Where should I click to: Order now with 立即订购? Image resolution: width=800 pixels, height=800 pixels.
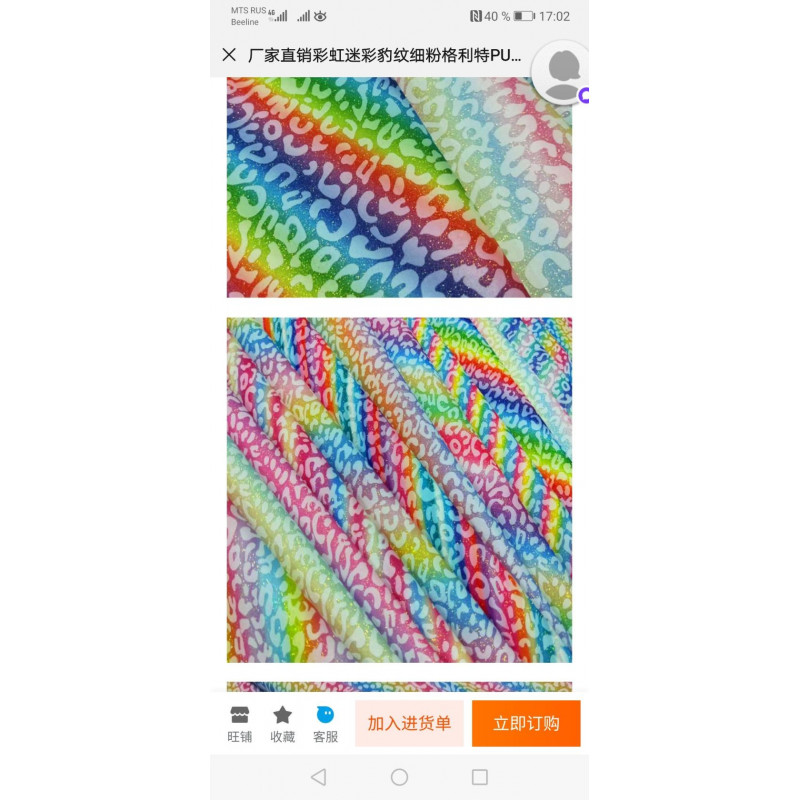[x=526, y=723]
